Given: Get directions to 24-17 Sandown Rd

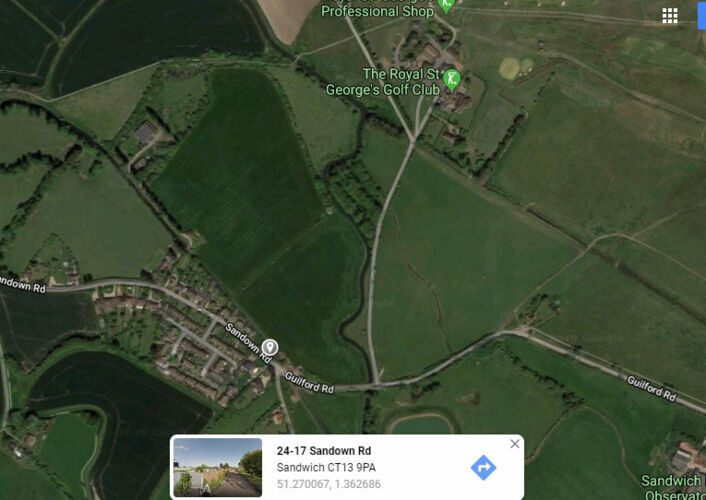Looking at the screenshot, I should click(x=483, y=467).
